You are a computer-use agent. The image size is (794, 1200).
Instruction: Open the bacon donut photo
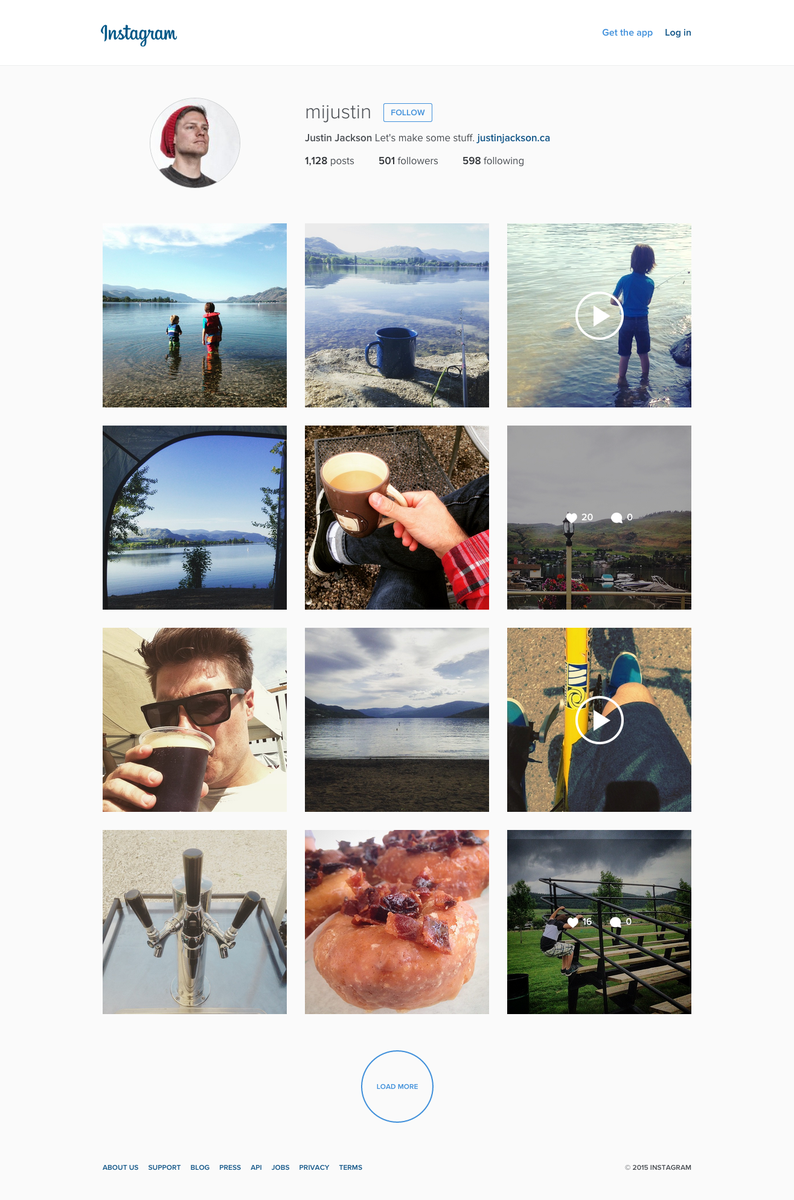click(397, 921)
